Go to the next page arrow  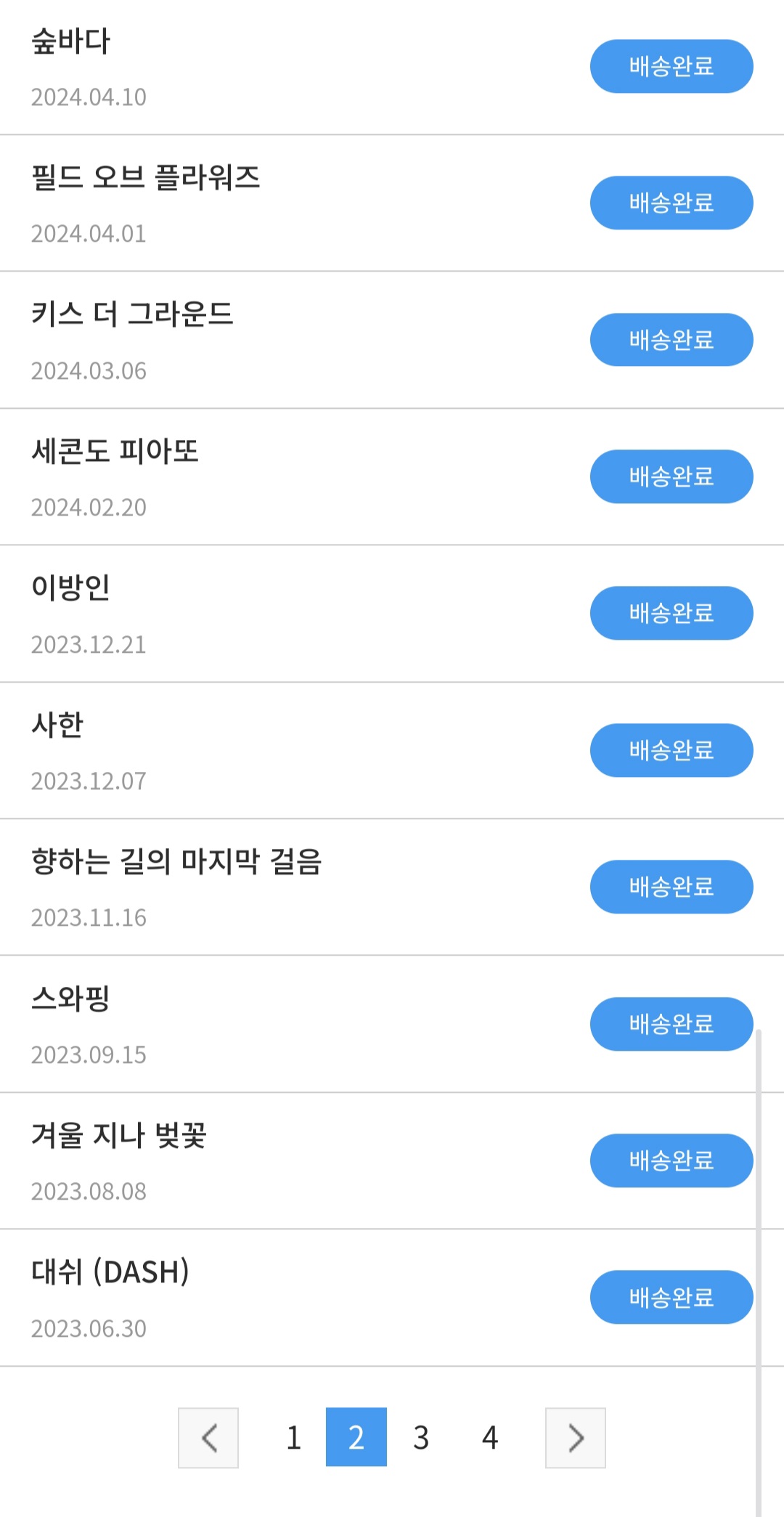click(x=576, y=1438)
